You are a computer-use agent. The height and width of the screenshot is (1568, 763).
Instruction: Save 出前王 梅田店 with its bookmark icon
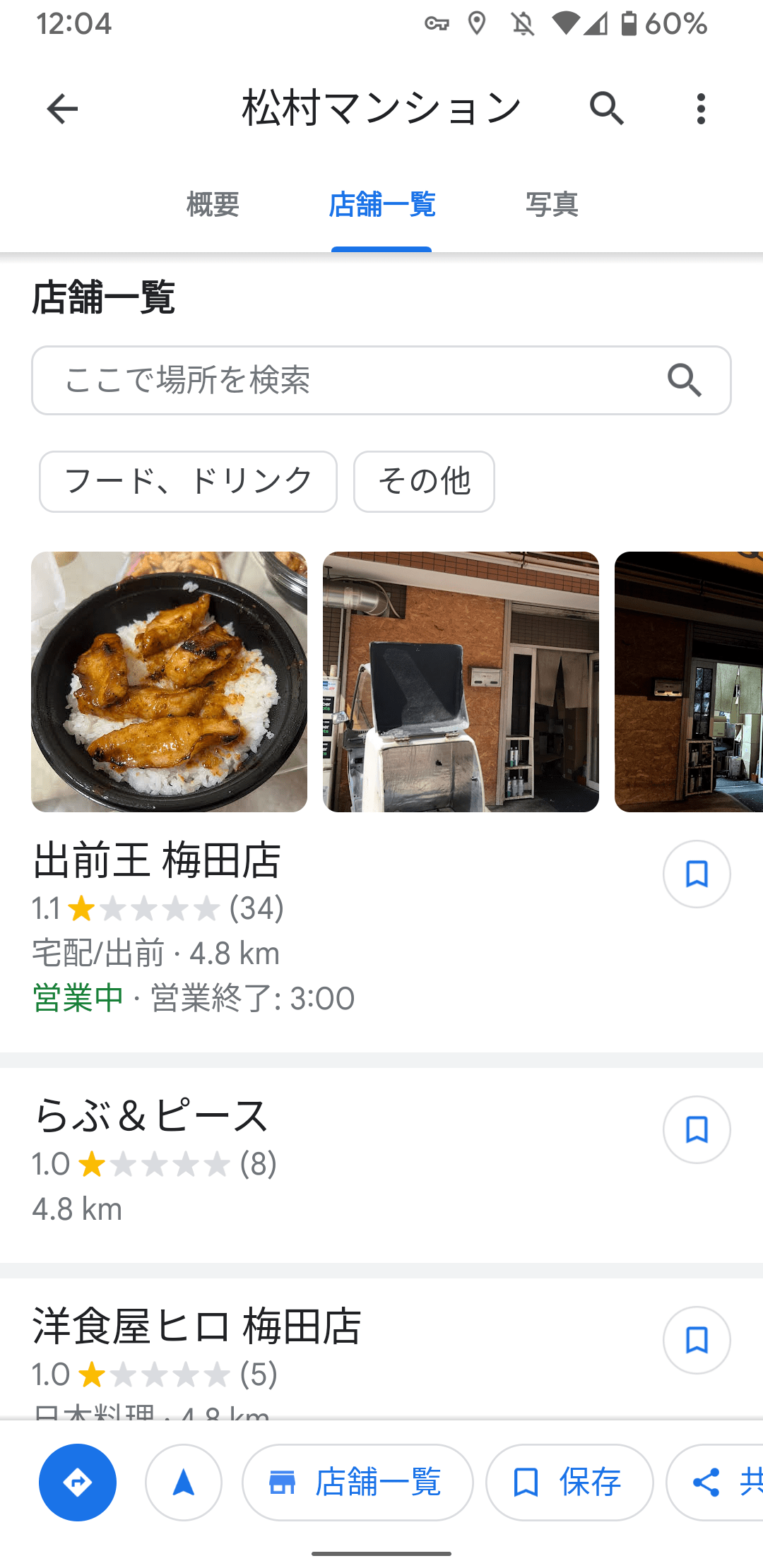tap(697, 874)
